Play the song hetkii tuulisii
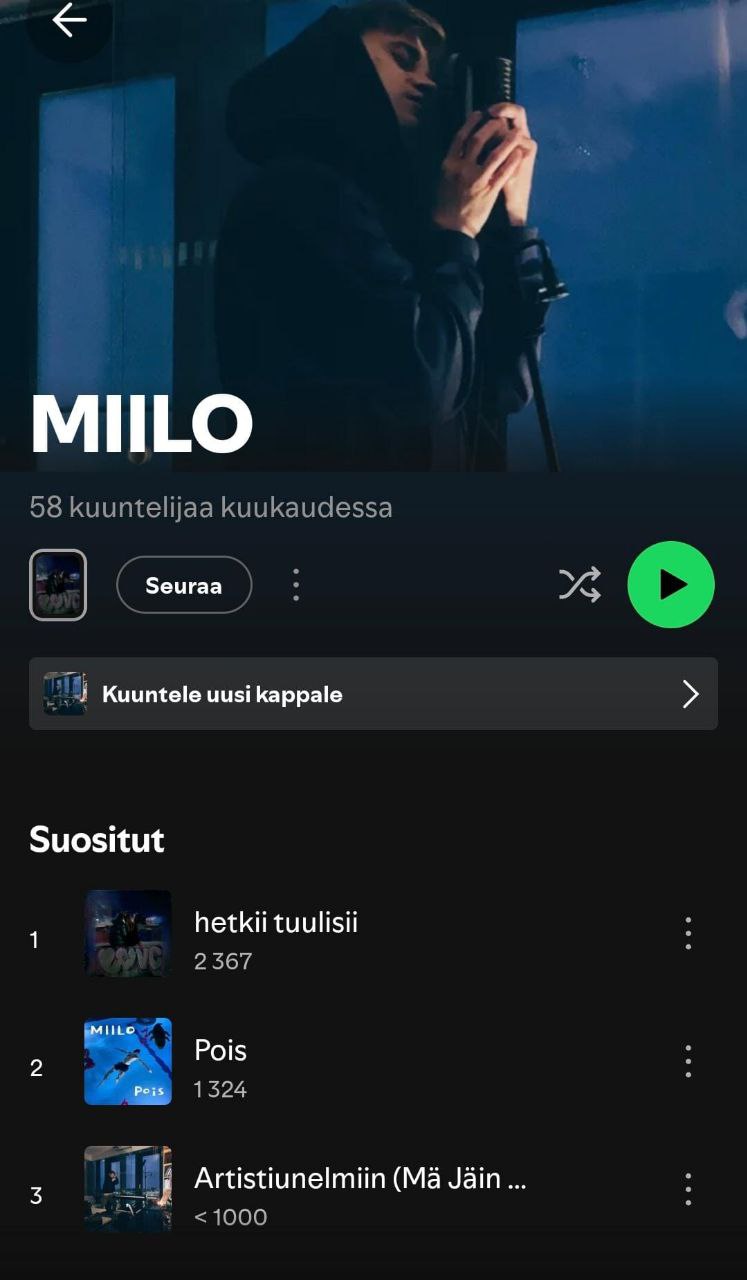This screenshot has height=1280, width=747. [276, 923]
